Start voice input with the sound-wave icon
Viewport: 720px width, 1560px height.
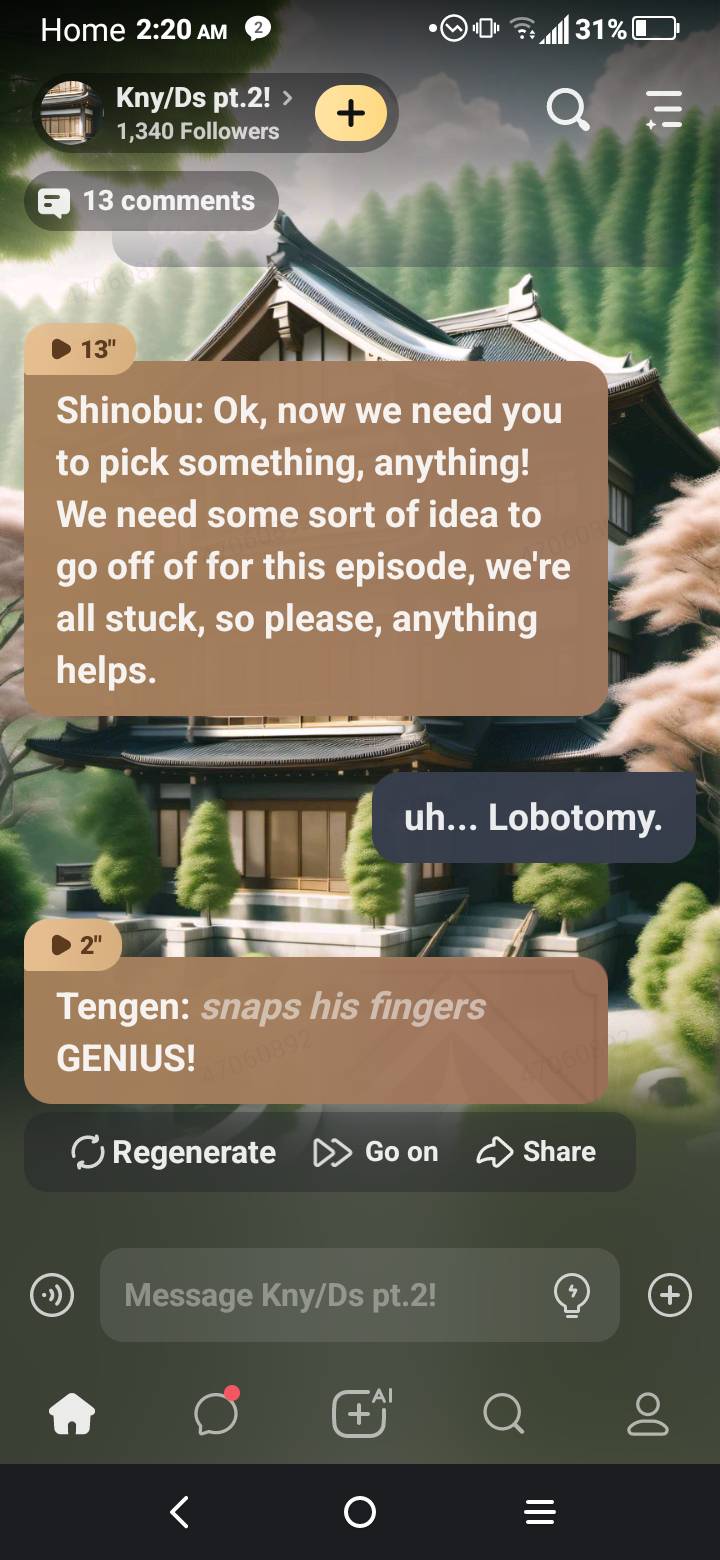click(52, 1296)
